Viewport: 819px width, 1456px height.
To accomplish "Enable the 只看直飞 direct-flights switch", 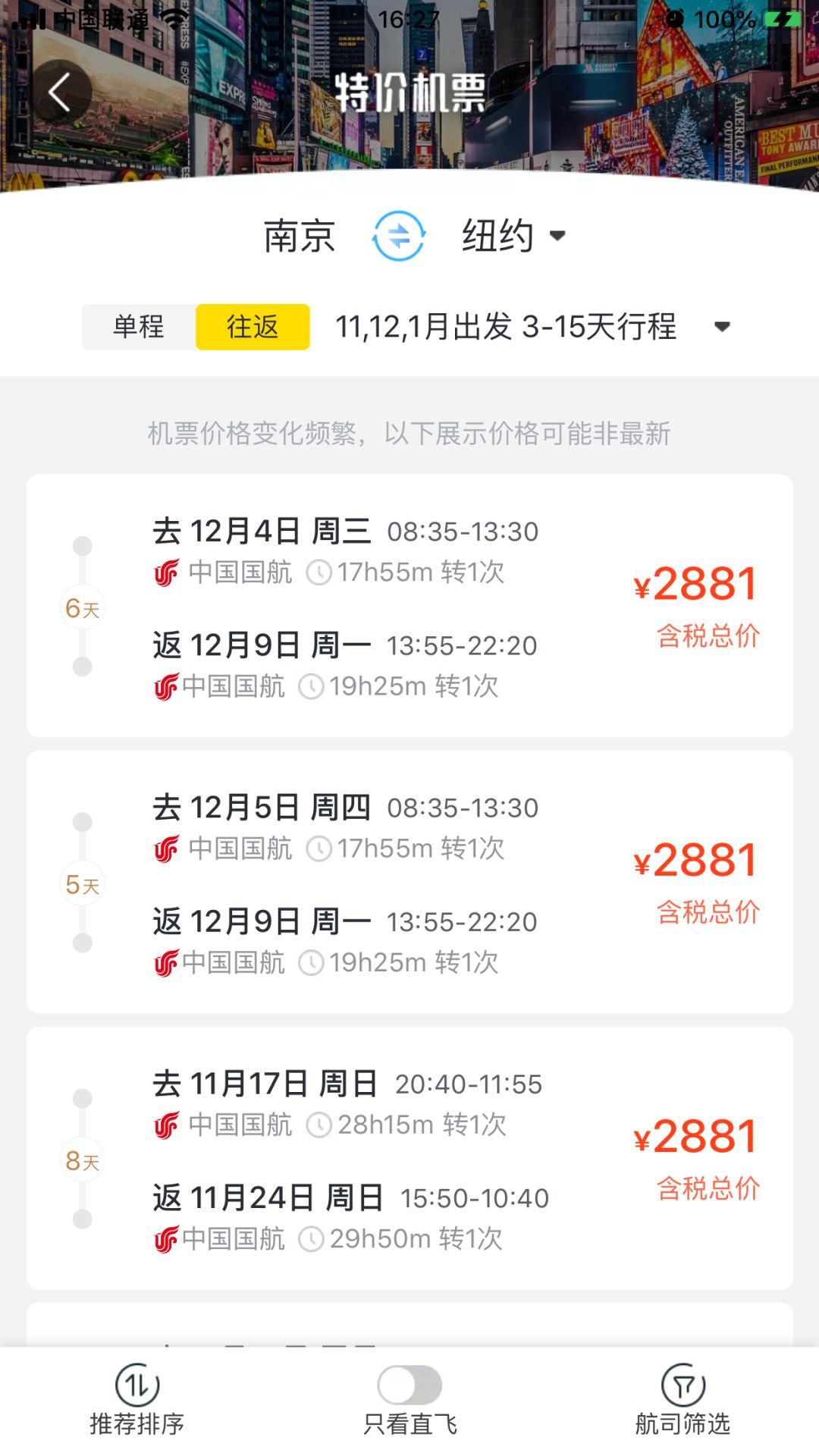I will (409, 1385).
